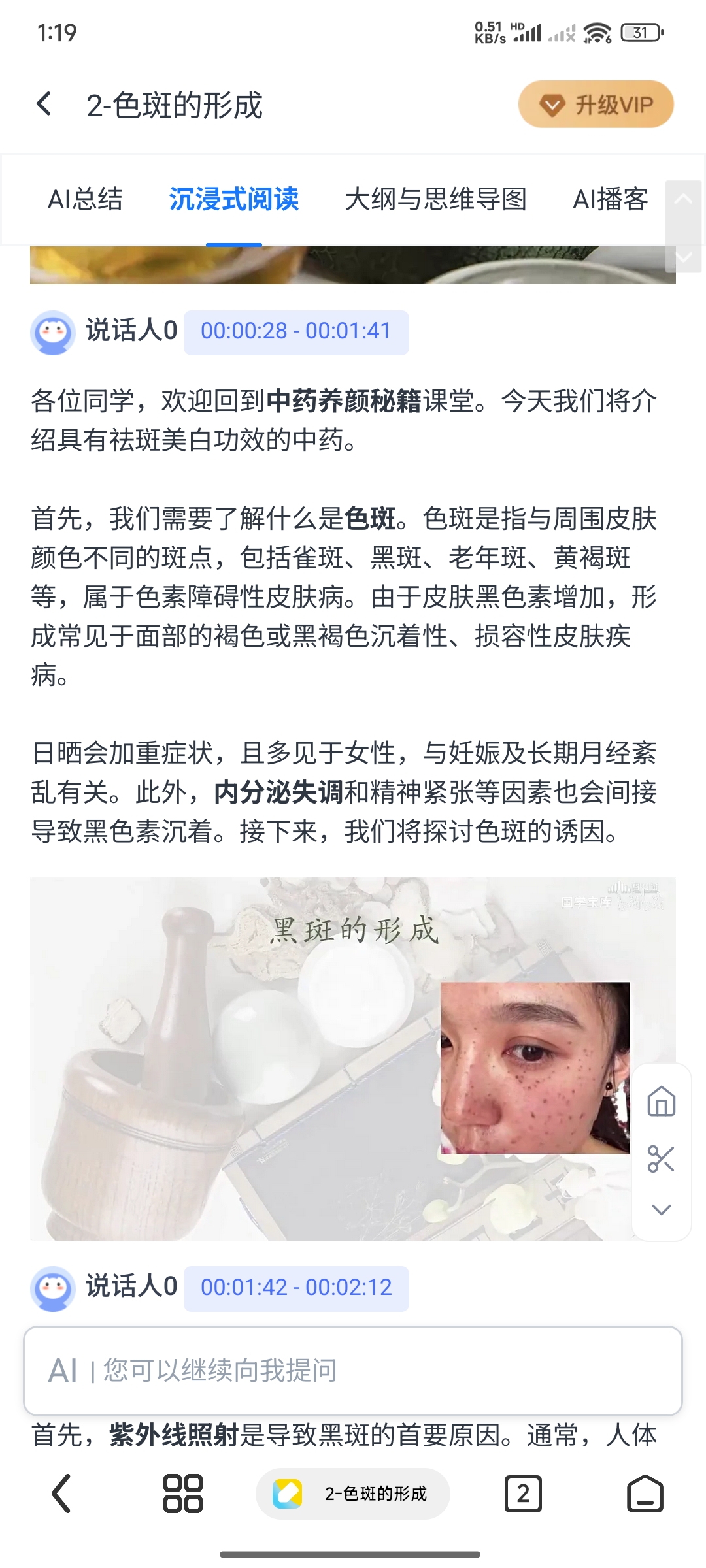Viewport: 706px width, 1568px height.
Task: Focus the AI 您可以继续向我提问 input field
Action: click(x=353, y=1370)
